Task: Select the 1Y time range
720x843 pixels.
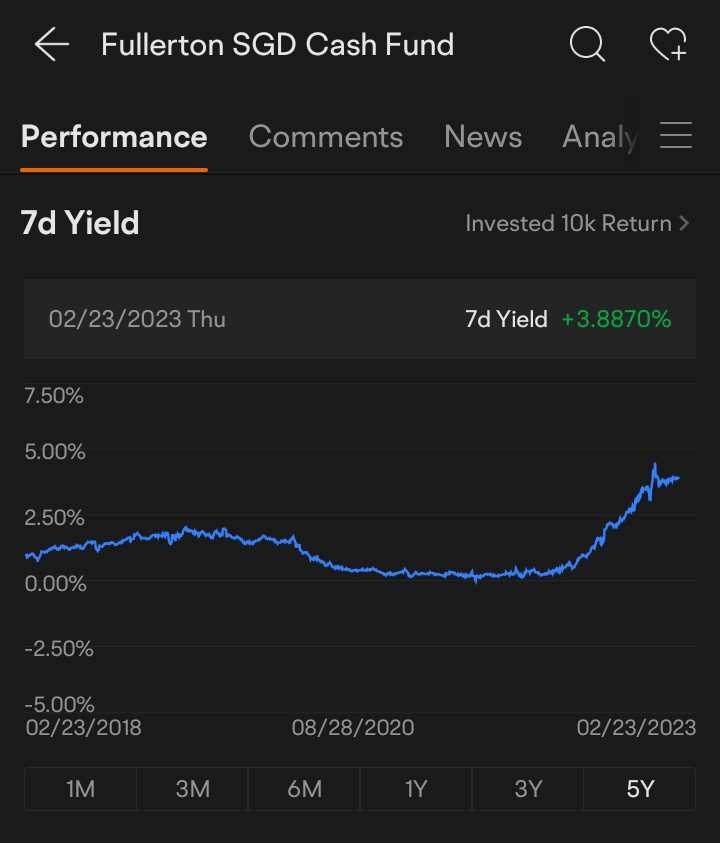Action: 416,789
